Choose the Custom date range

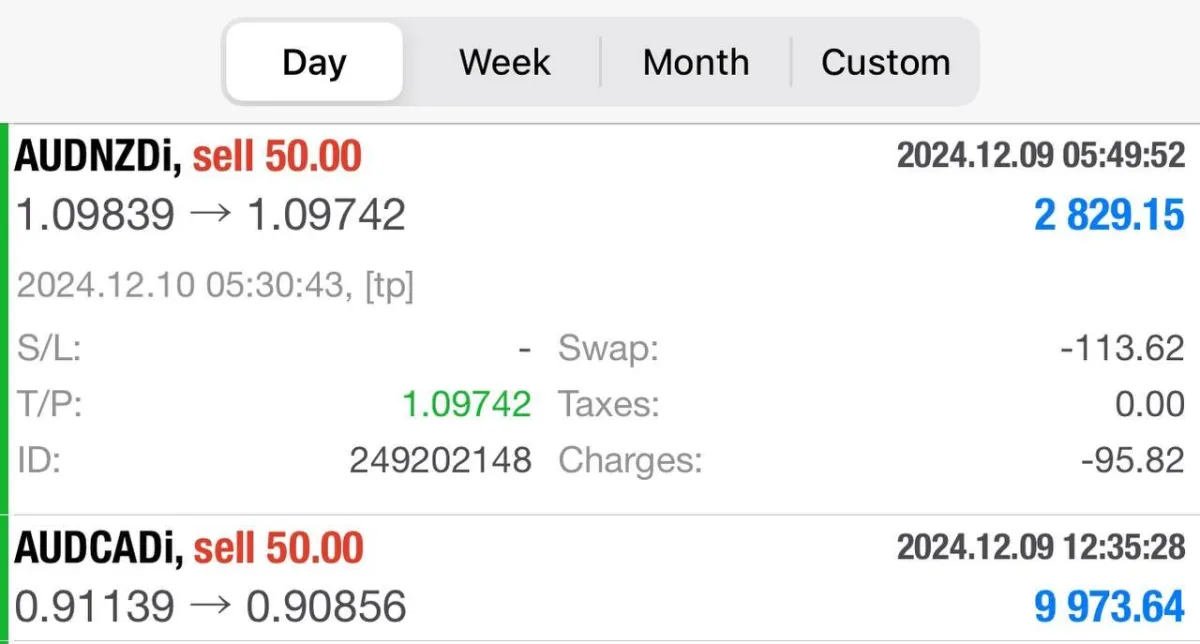[885, 62]
